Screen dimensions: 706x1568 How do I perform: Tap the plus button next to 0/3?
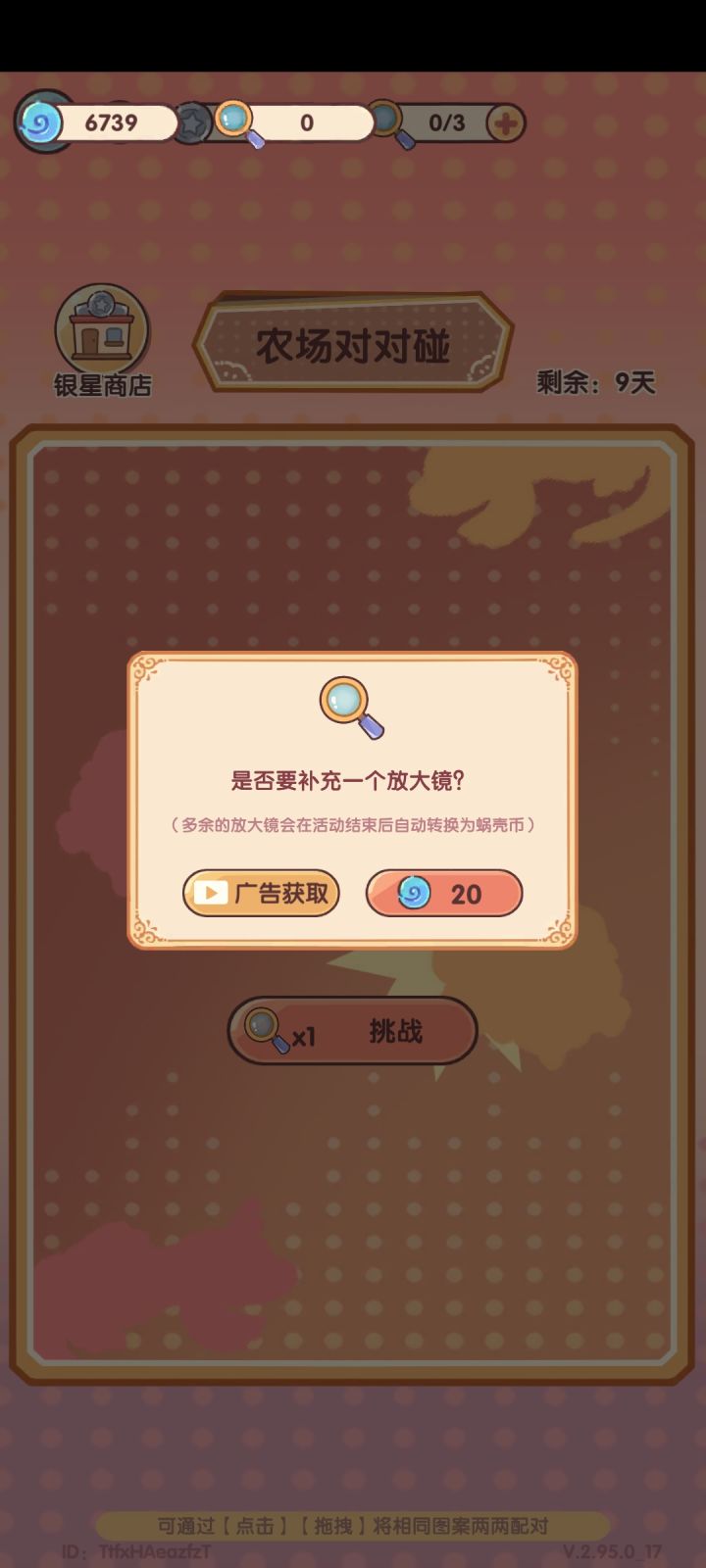506,121
